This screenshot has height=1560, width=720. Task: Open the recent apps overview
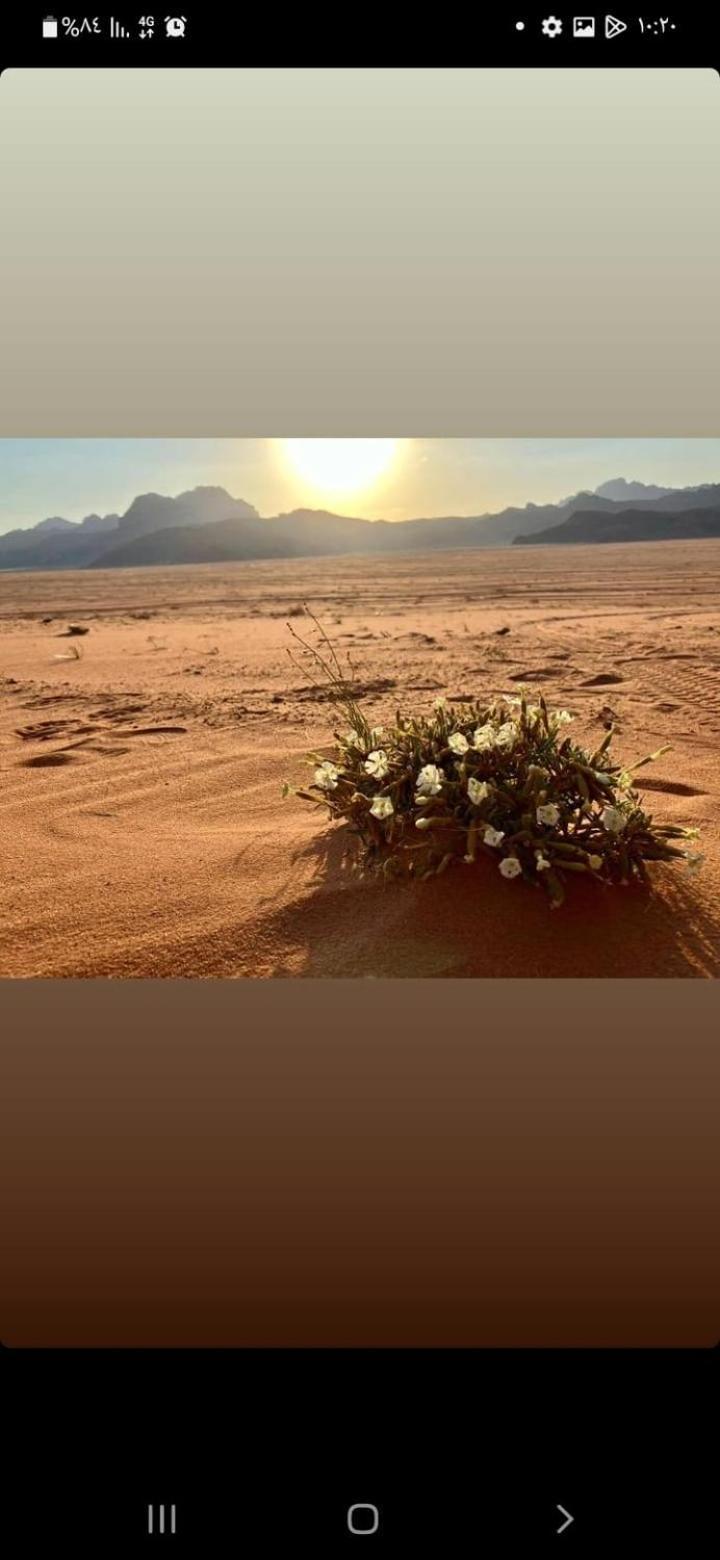pyautogui.click(x=162, y=1518)
